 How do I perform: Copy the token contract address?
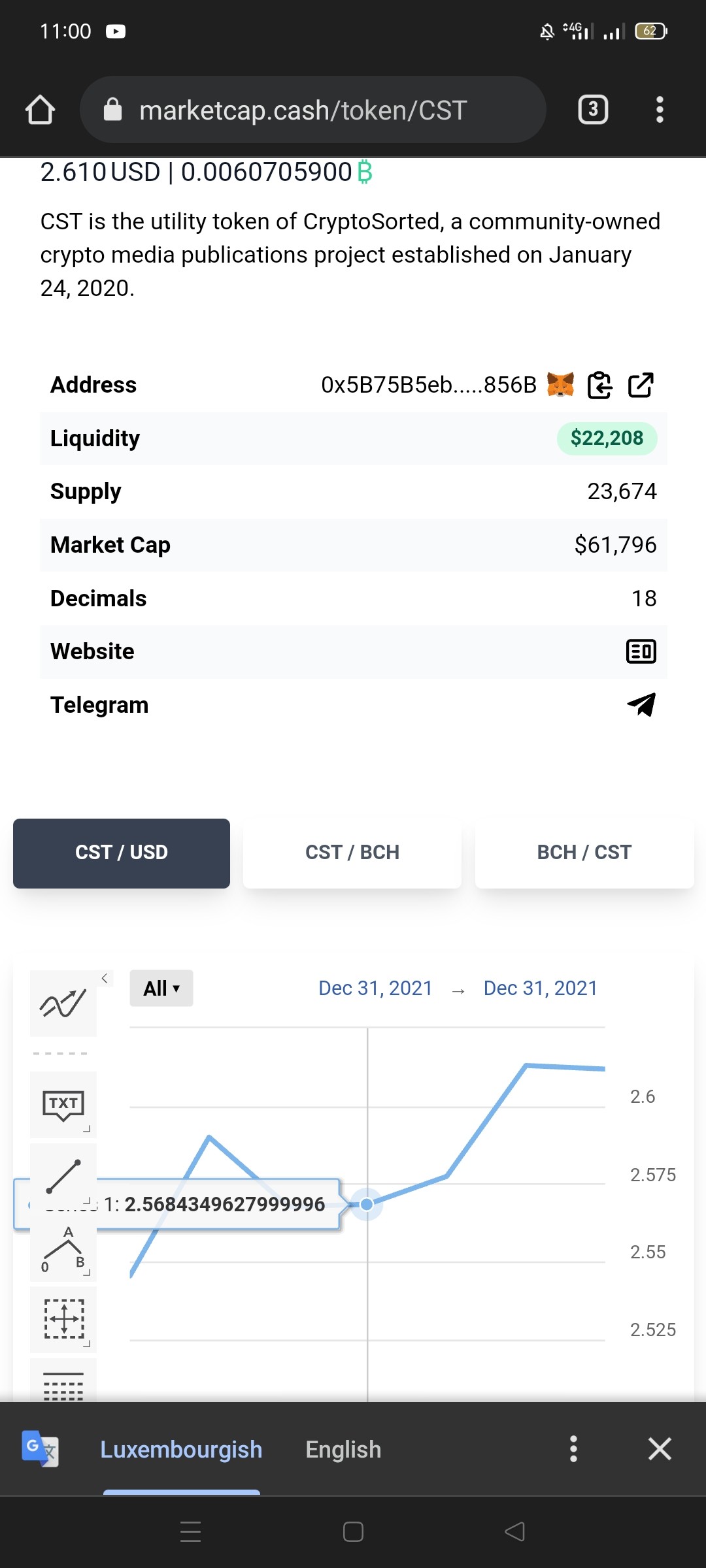tap(600, 385)
